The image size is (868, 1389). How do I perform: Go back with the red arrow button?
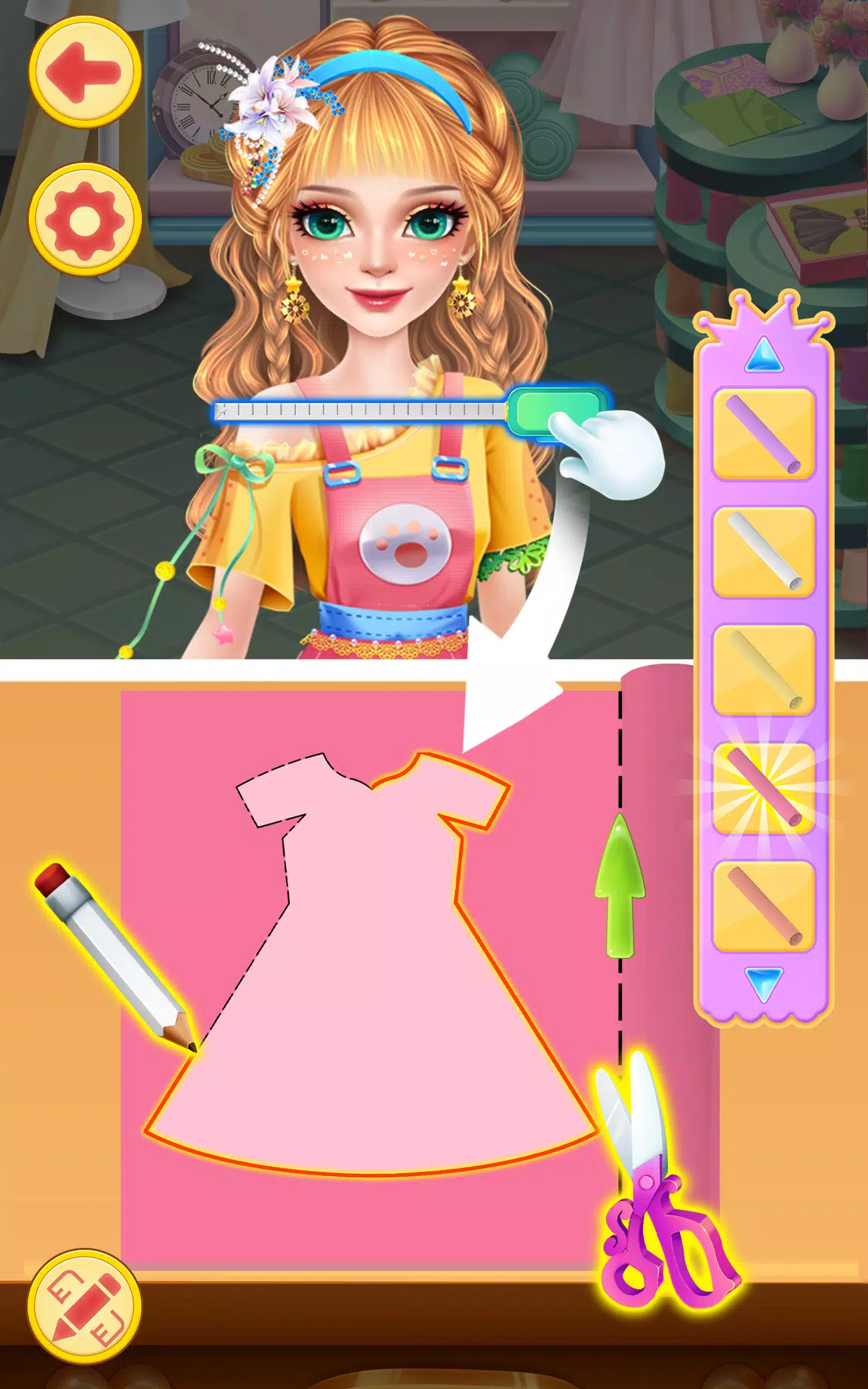pos(85,72)
